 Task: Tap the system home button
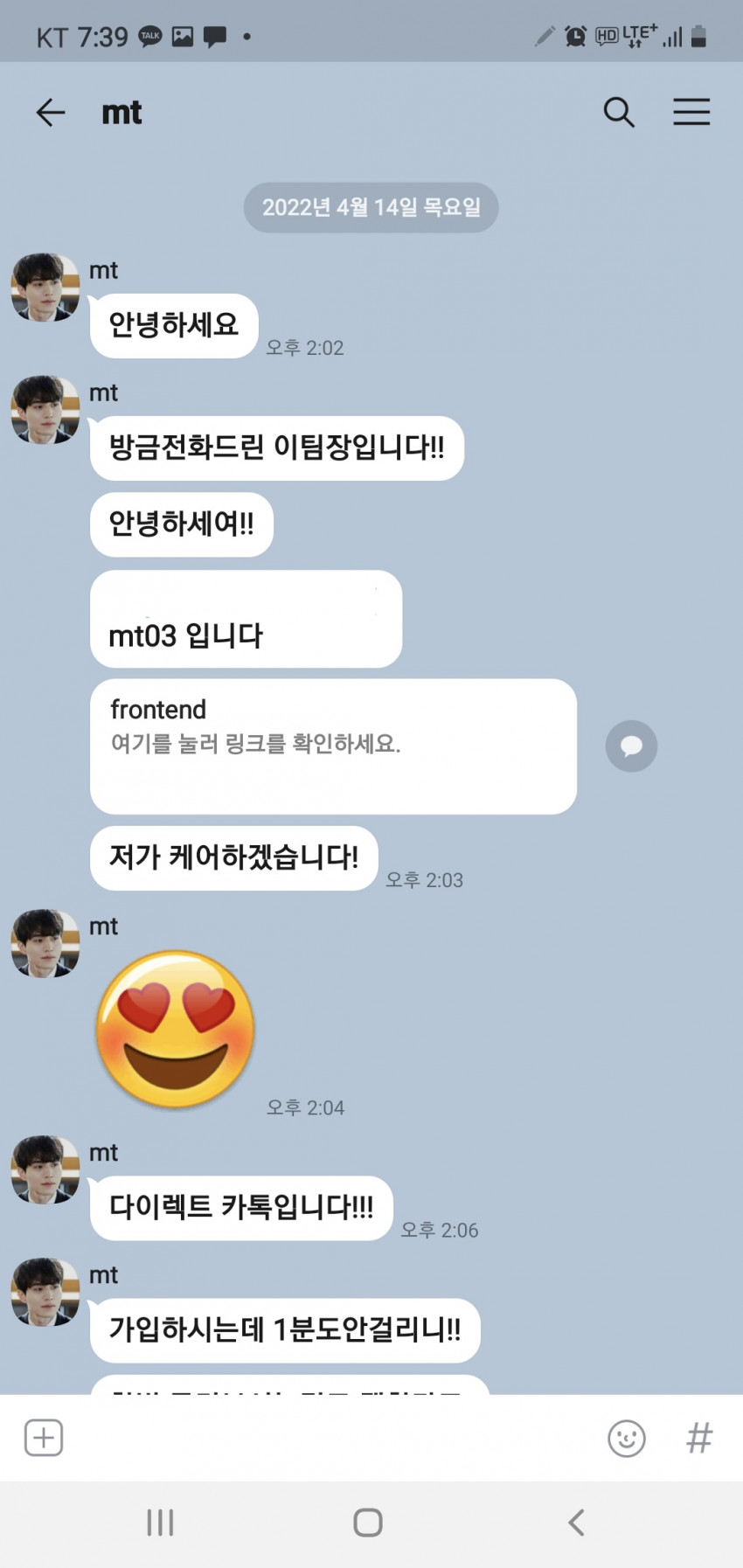click(368, 1523)
